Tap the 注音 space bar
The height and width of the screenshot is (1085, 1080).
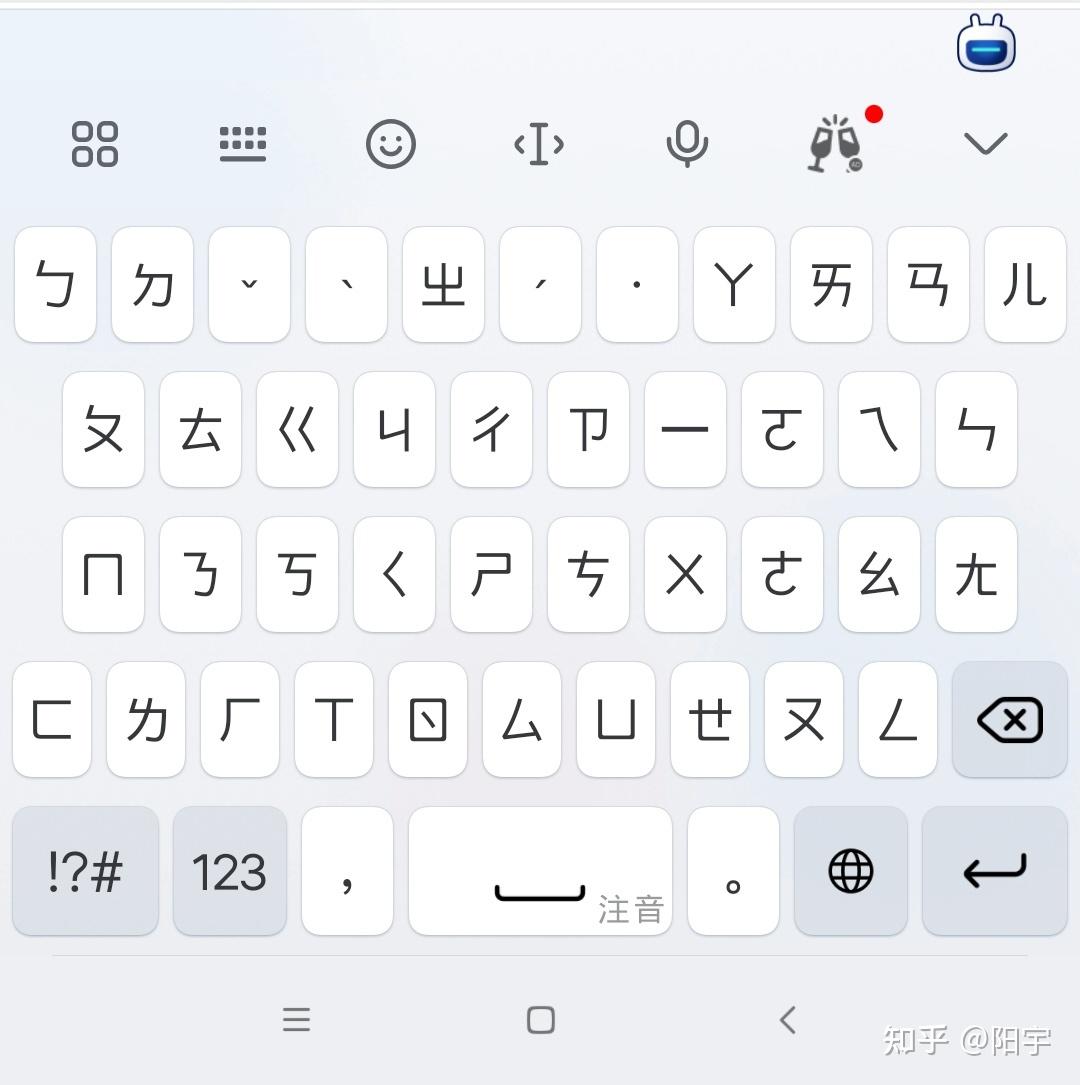[540, 871]
